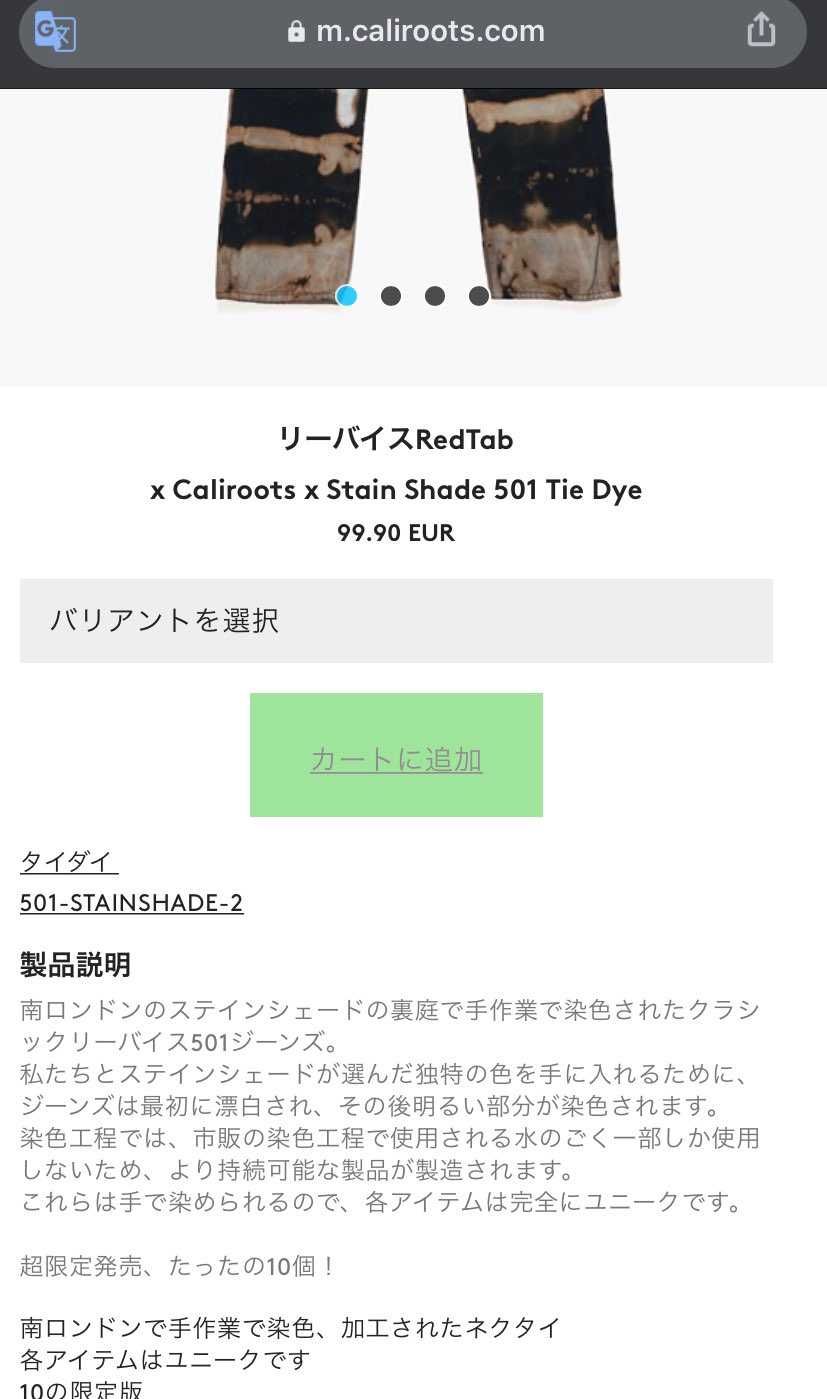This screenshot has width=827, height=1399.
Task: Jump to the fourth product image dot
Action: [479, 296]
